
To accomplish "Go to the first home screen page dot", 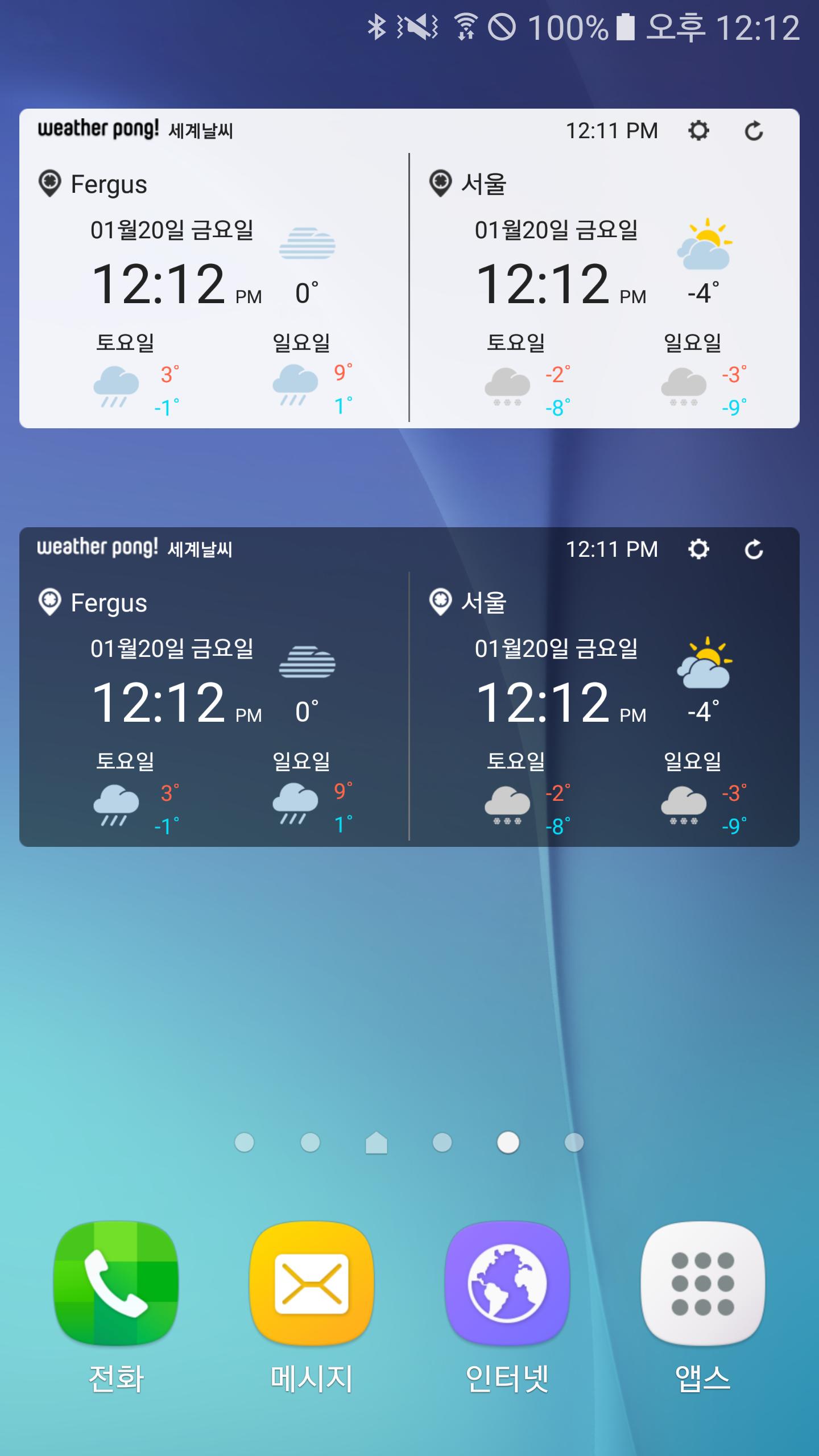I will pos(245,1142).
